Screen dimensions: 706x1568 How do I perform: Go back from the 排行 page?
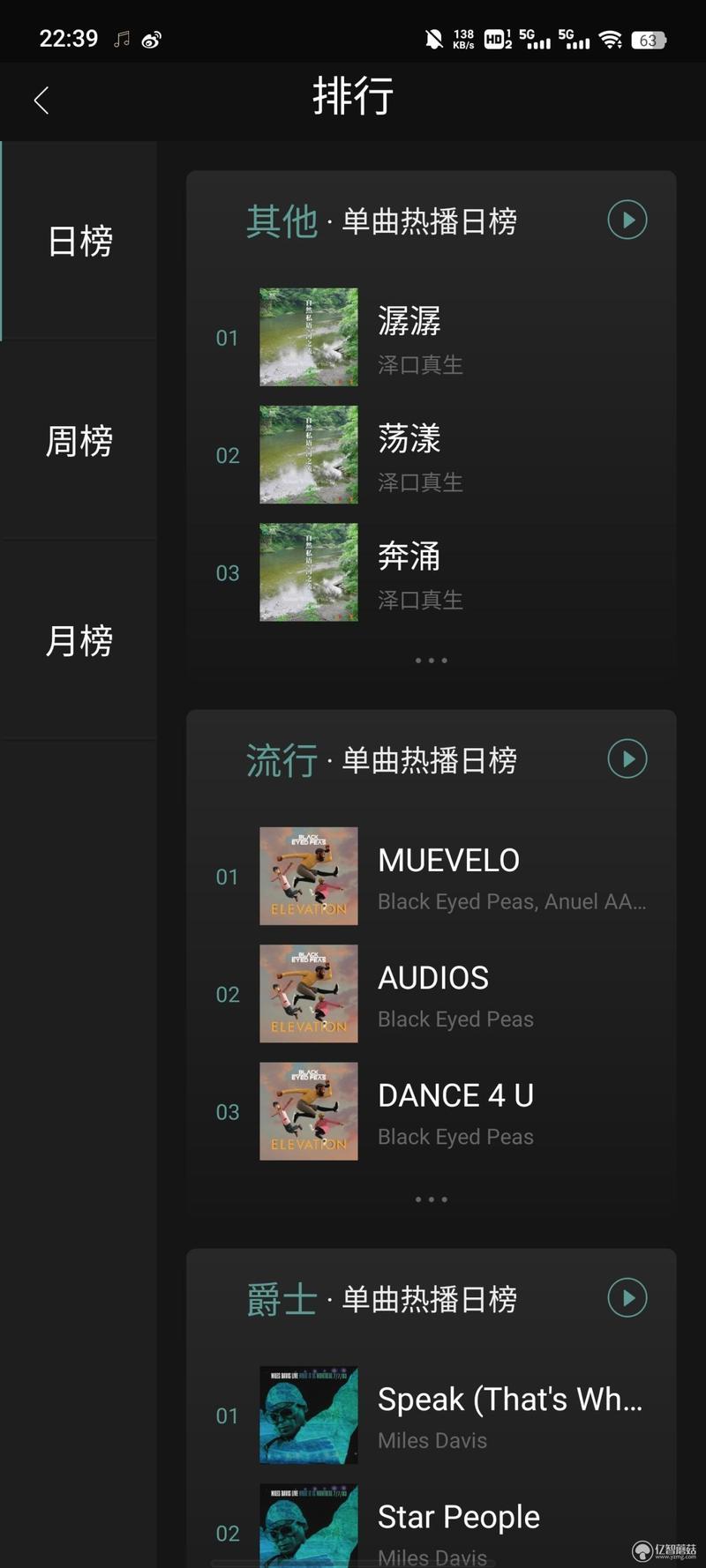point(41,100)
